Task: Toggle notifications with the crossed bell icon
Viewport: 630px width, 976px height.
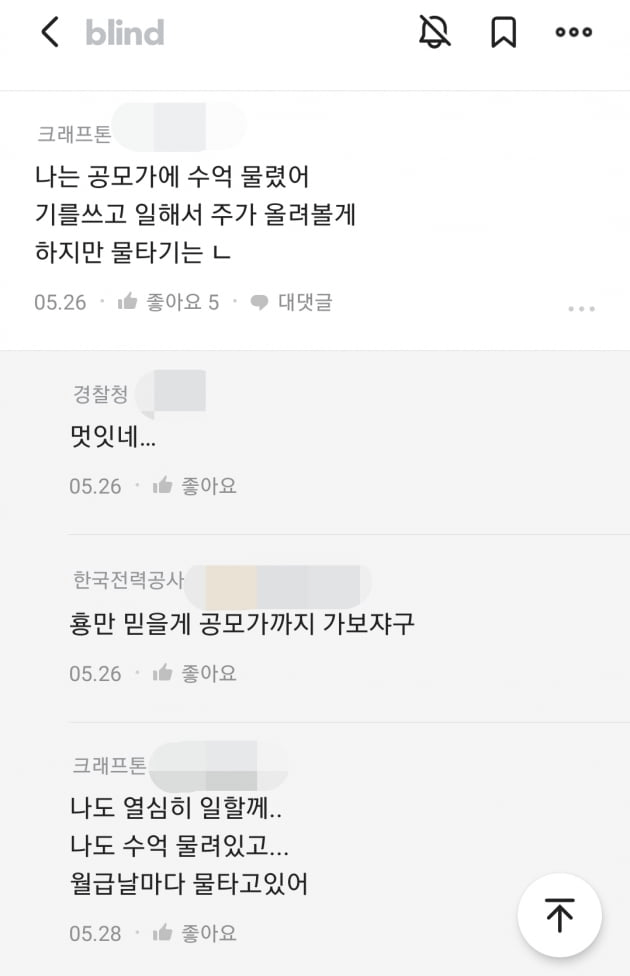Action: point(434,33)
